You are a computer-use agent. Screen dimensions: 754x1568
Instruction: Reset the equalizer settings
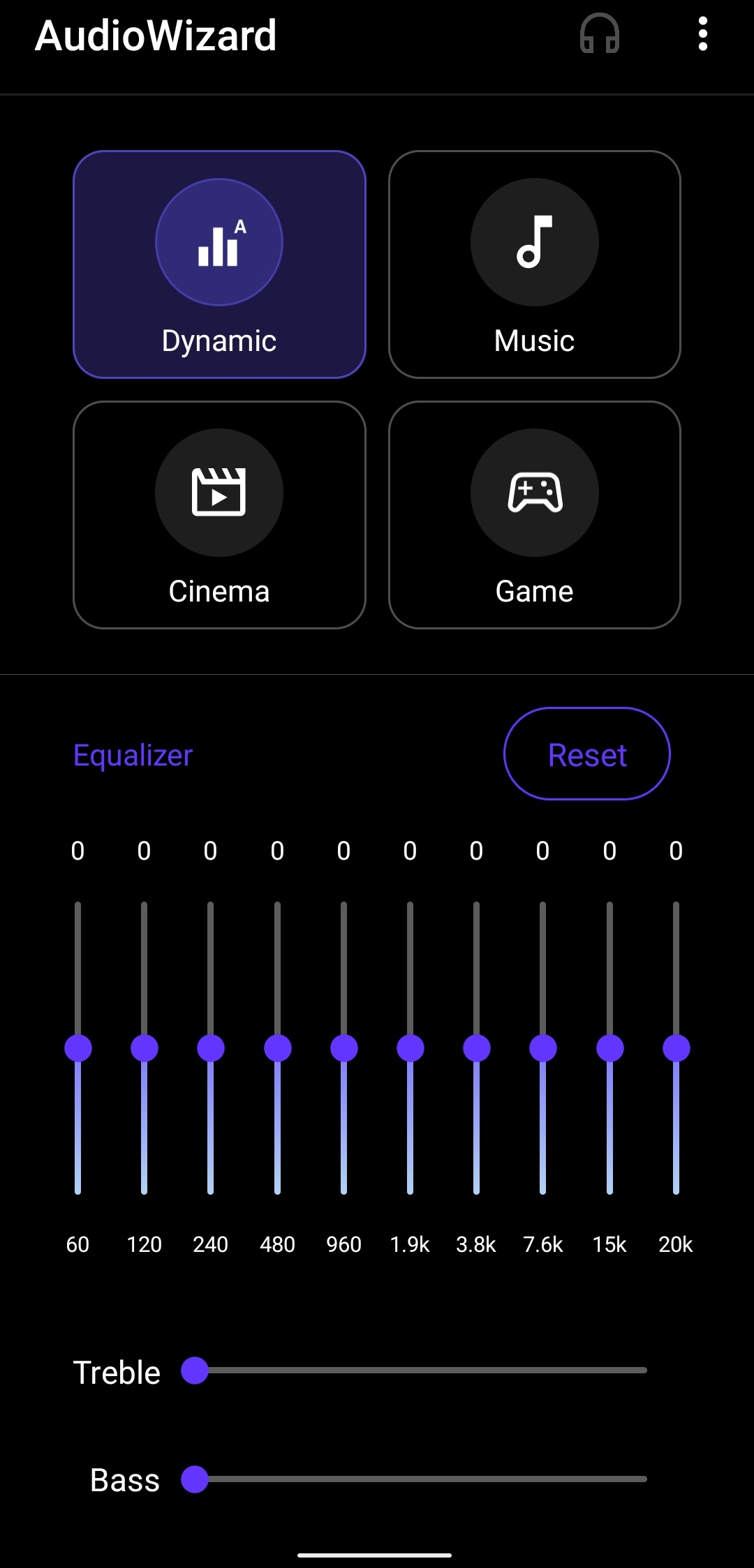[x=586, y=754]
